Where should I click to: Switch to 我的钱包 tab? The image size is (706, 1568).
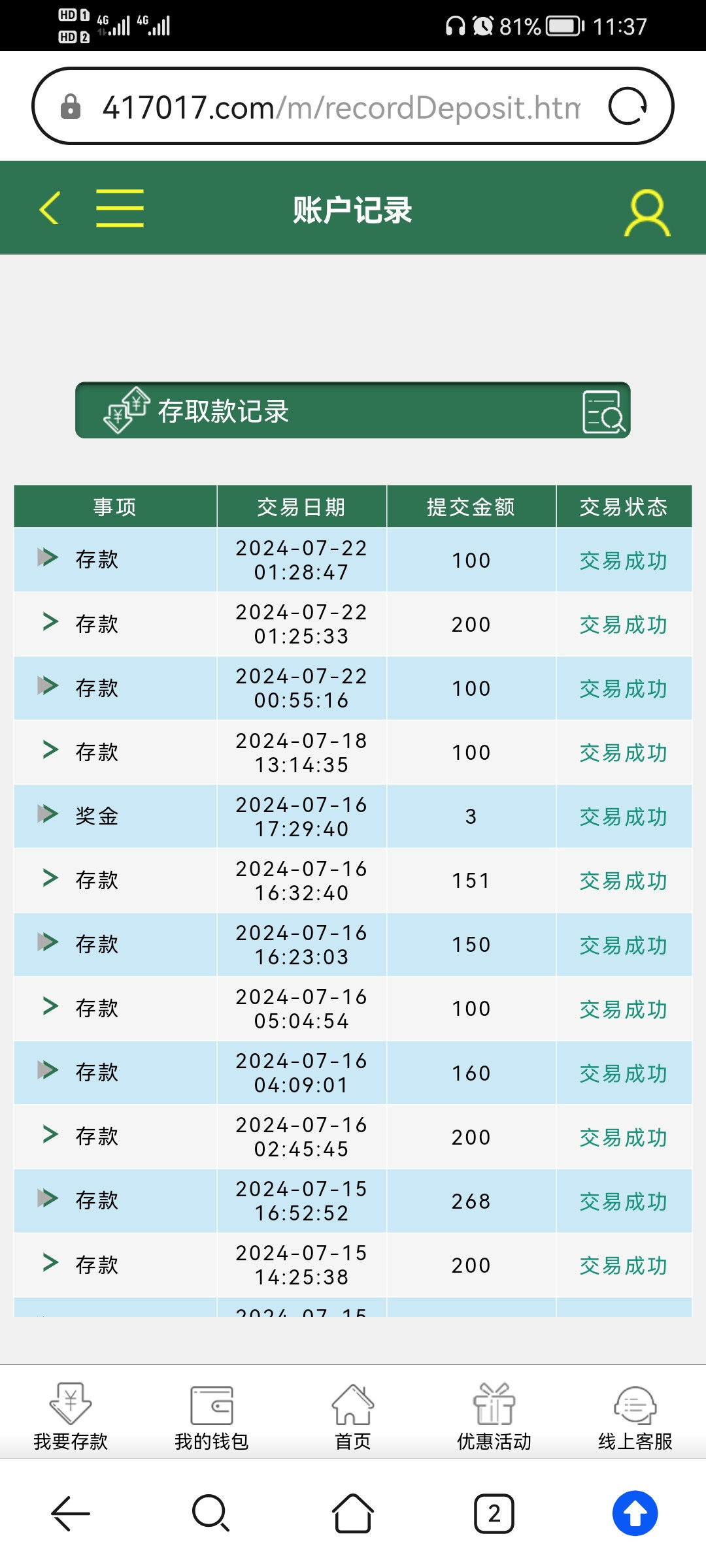[212, 1415]
